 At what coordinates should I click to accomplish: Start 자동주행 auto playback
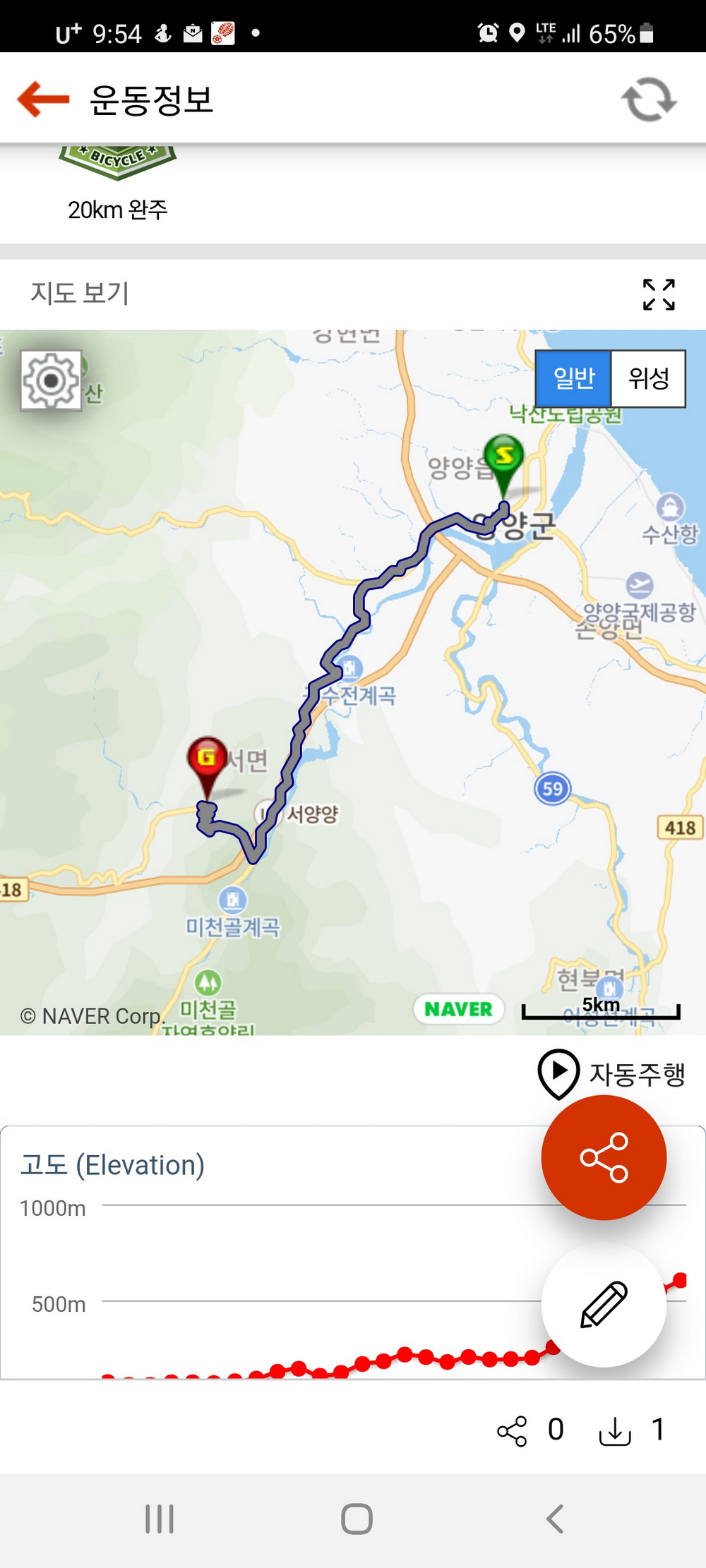pos(611,1073)
